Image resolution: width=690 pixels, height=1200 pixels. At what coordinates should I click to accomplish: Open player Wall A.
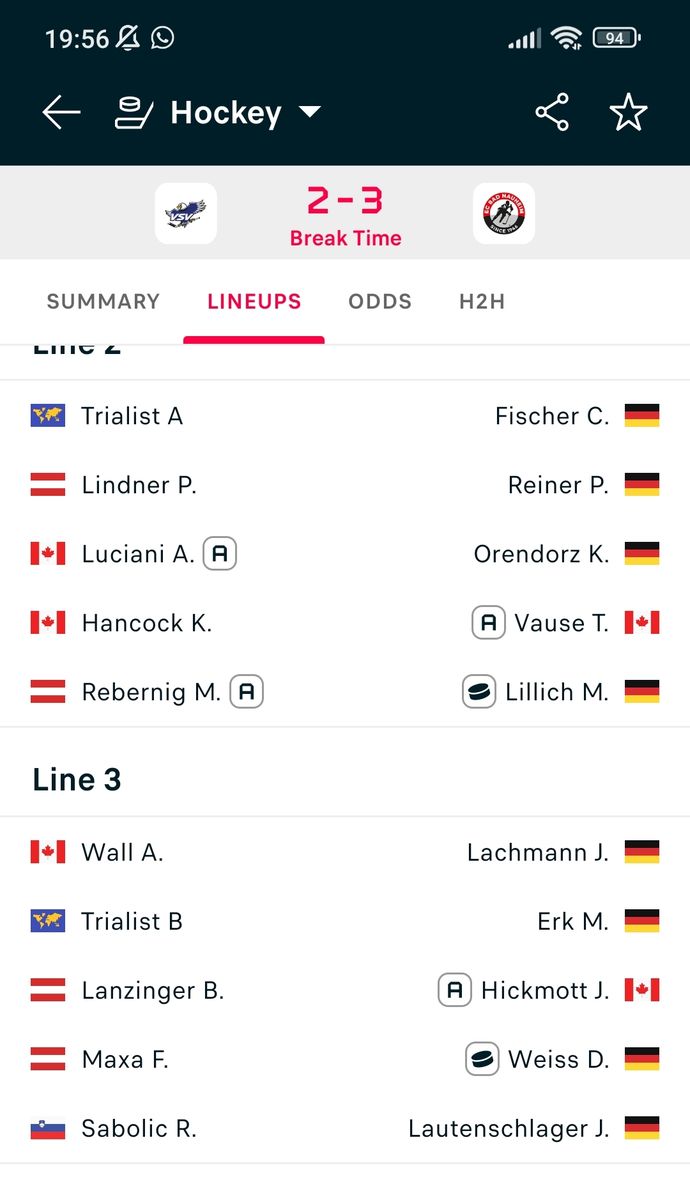[x=122, y=852]
